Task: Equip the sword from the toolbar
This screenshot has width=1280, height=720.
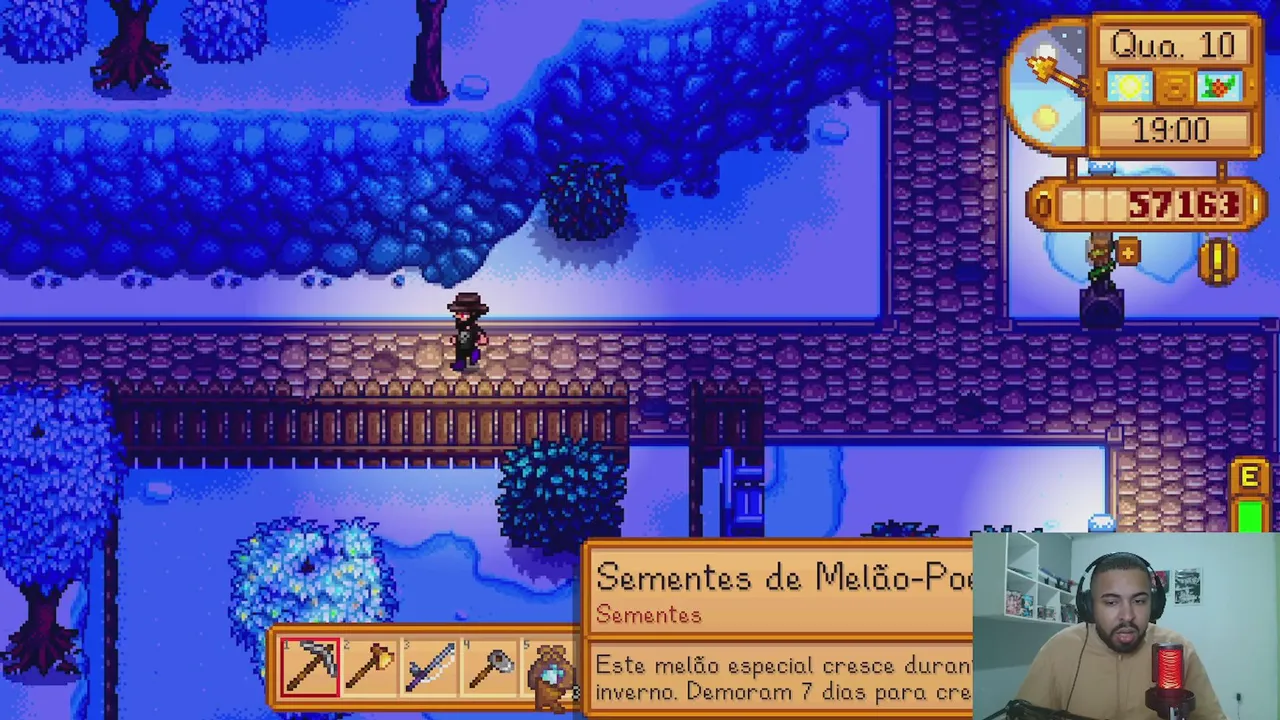Action: point(431,667)
